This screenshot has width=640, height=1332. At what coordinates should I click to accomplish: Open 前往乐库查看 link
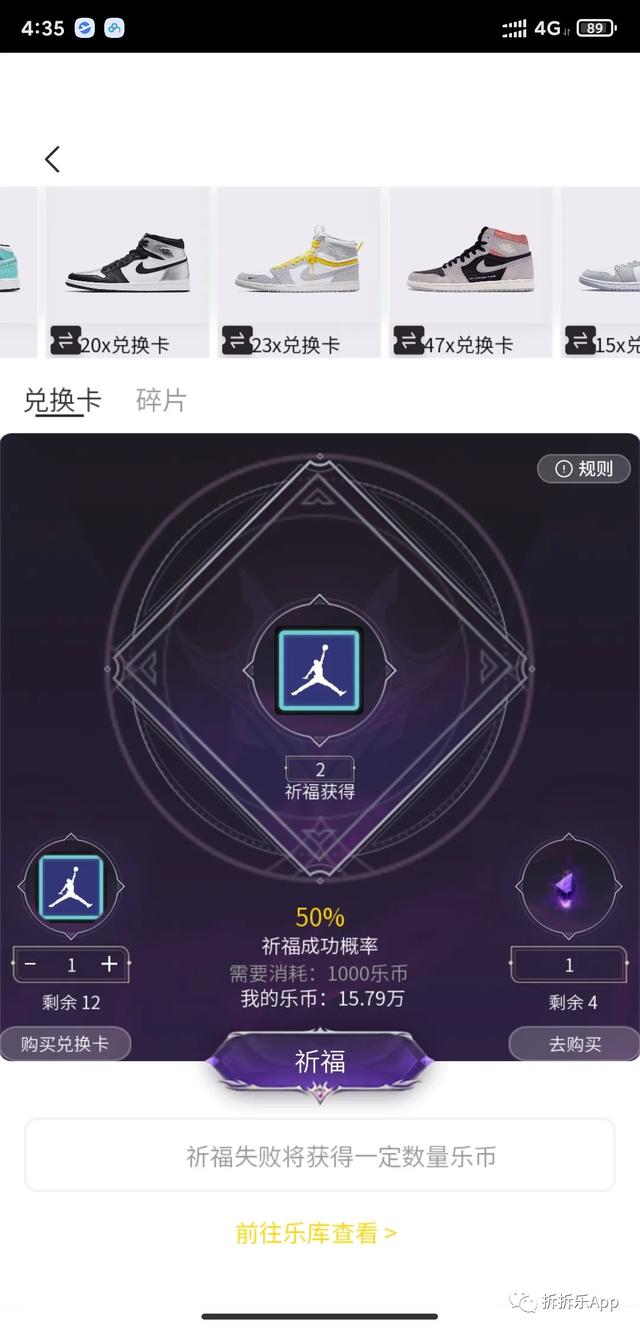point(316,1233)
